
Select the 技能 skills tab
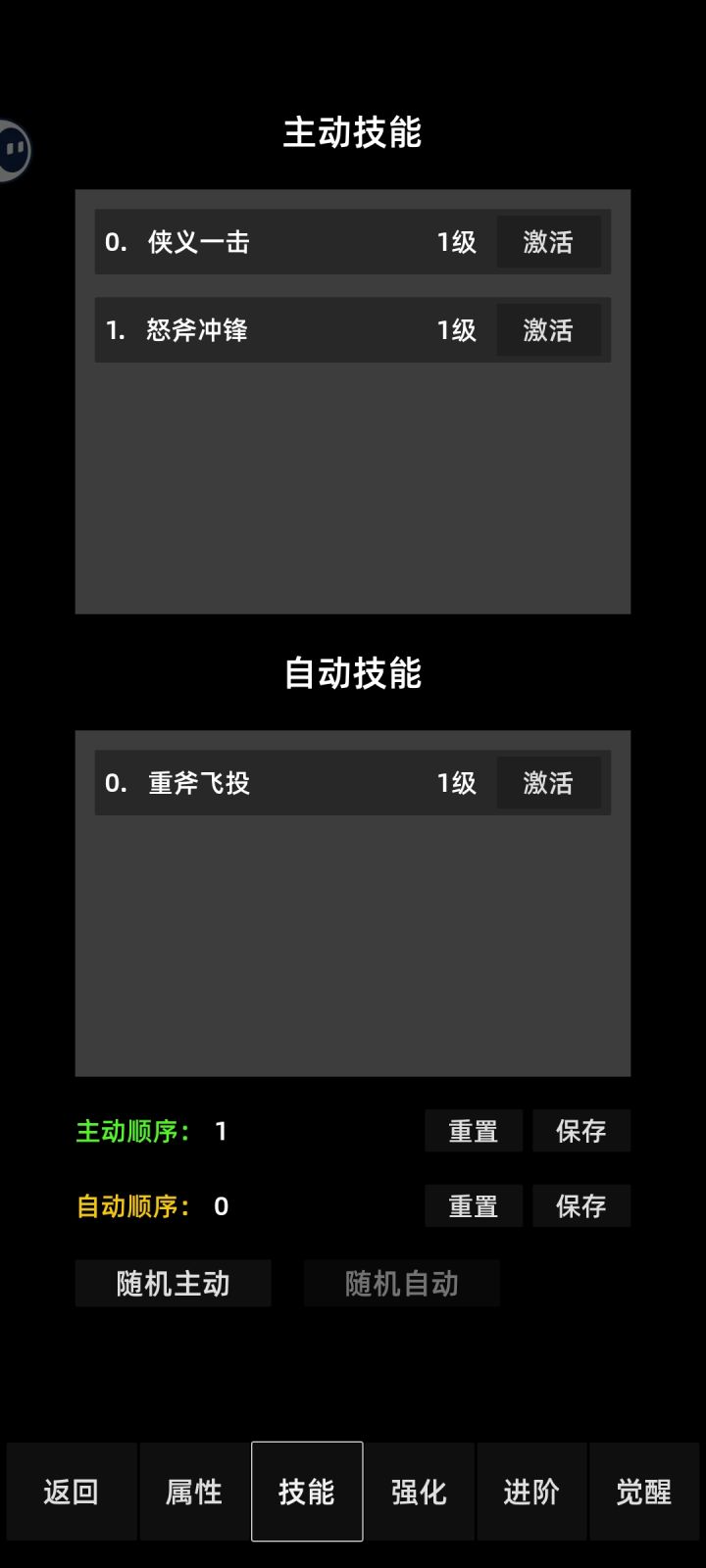307,1492
